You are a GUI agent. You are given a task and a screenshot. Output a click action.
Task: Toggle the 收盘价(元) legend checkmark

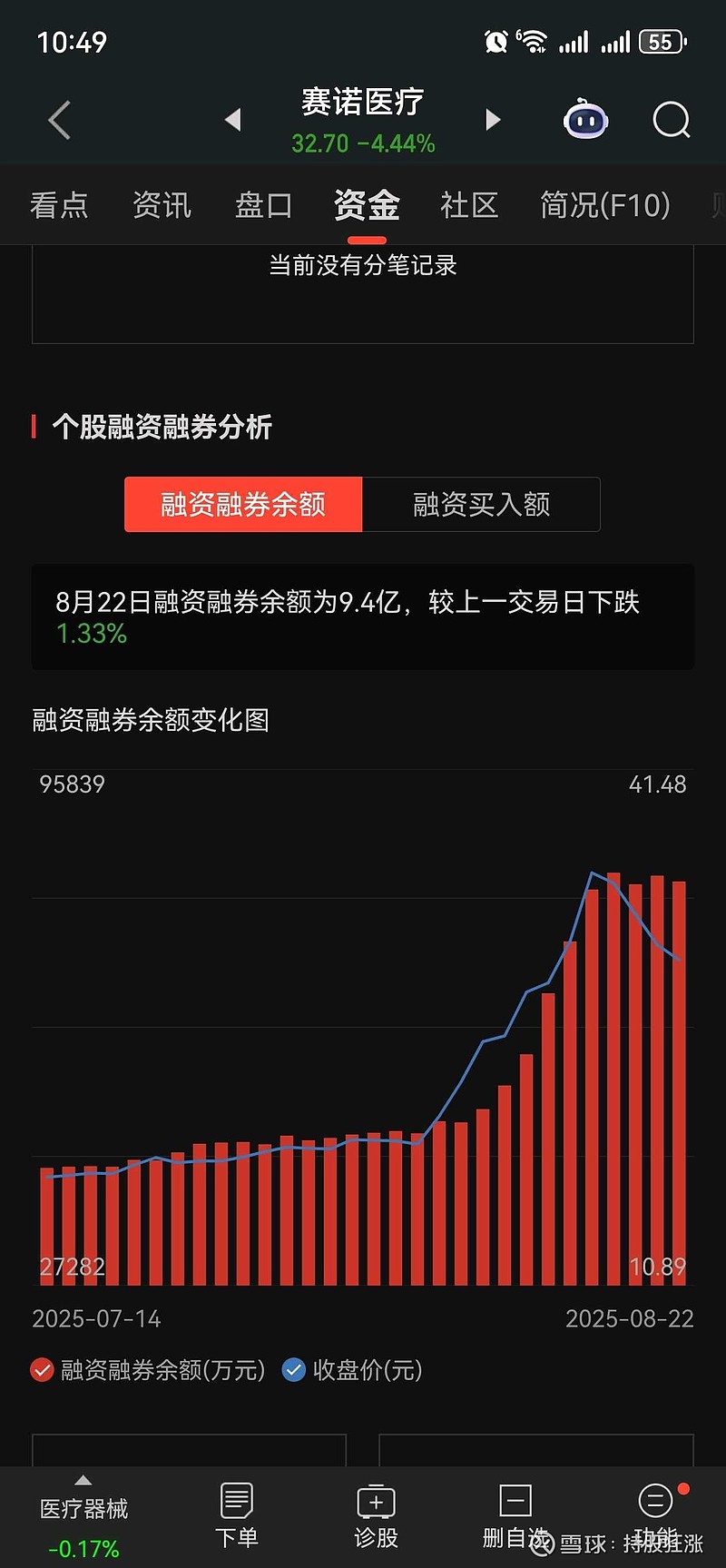tap(294, 1371)
